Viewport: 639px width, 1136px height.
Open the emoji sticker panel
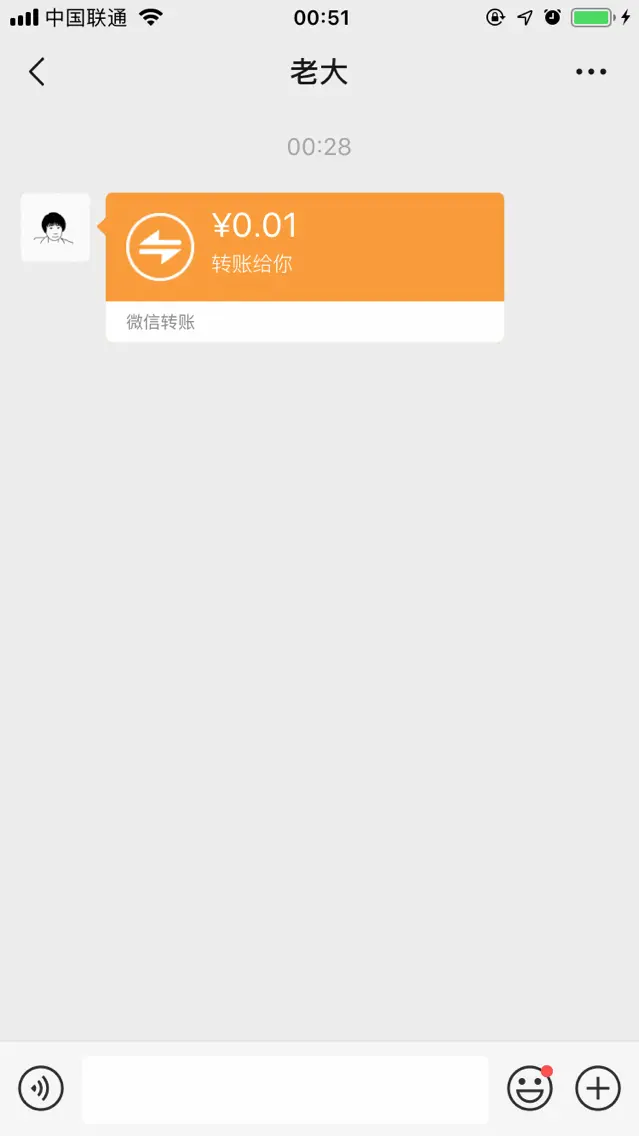(530, 1088)
